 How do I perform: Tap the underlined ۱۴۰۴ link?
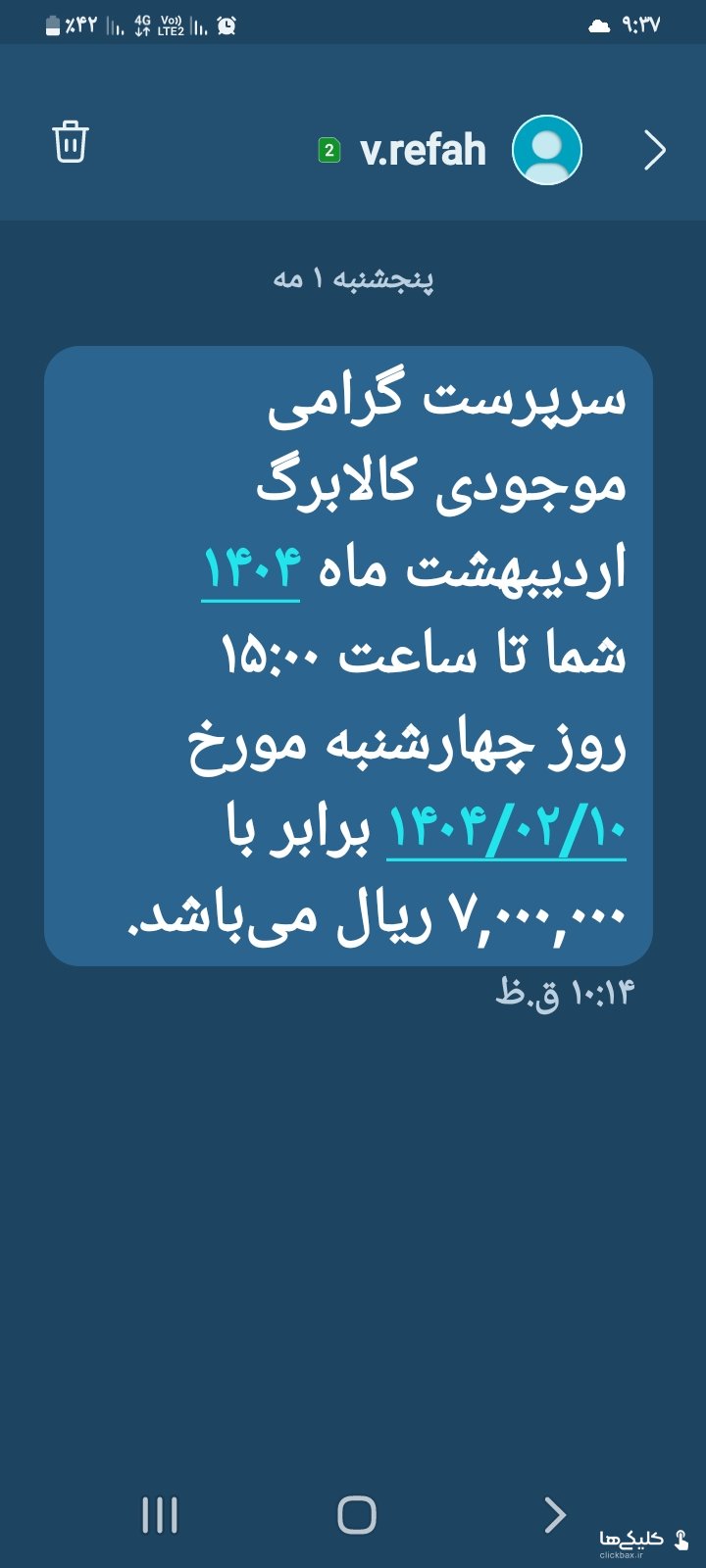click(251, 570)
